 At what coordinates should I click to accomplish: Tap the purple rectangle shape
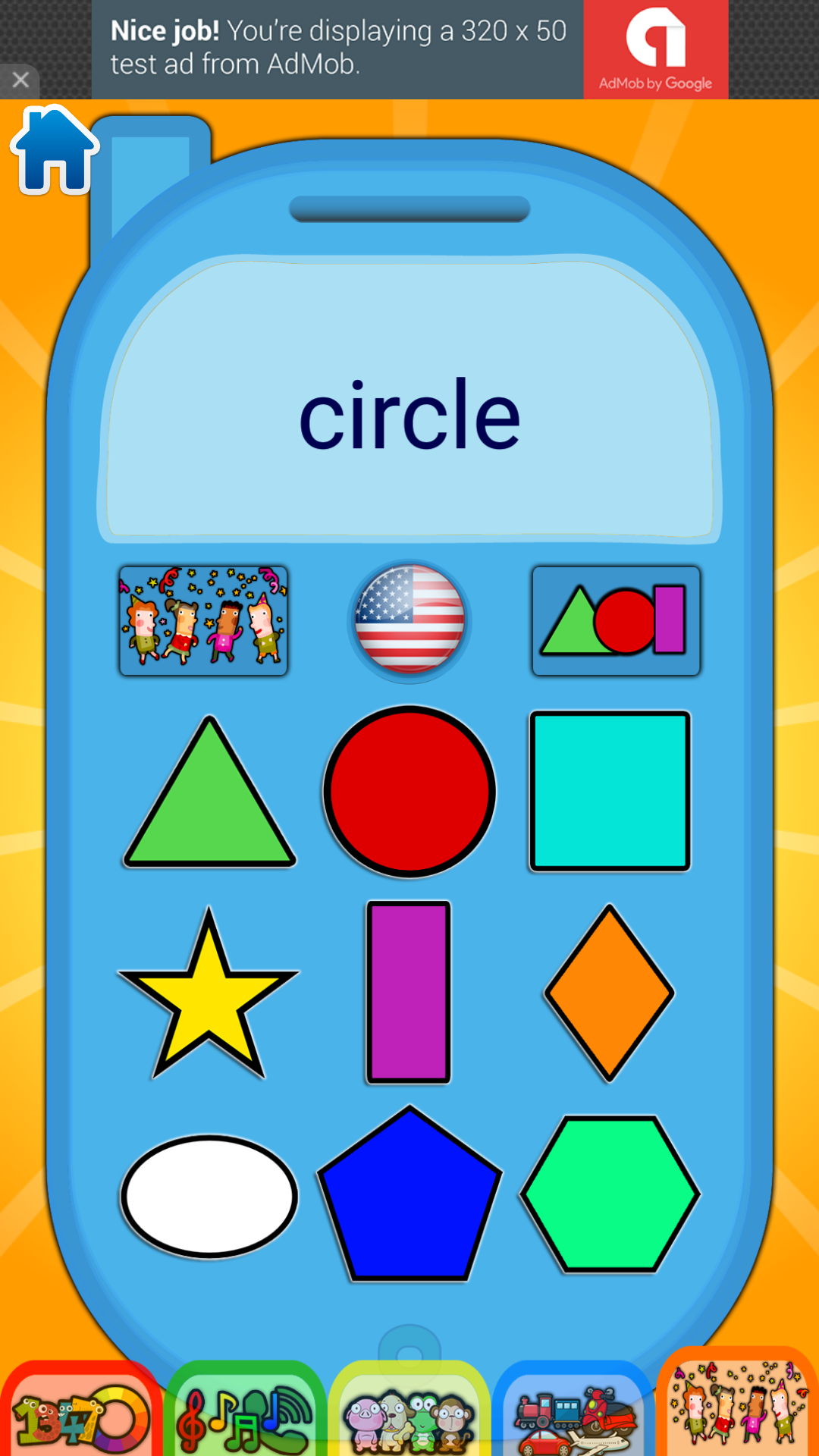point(409,992)
